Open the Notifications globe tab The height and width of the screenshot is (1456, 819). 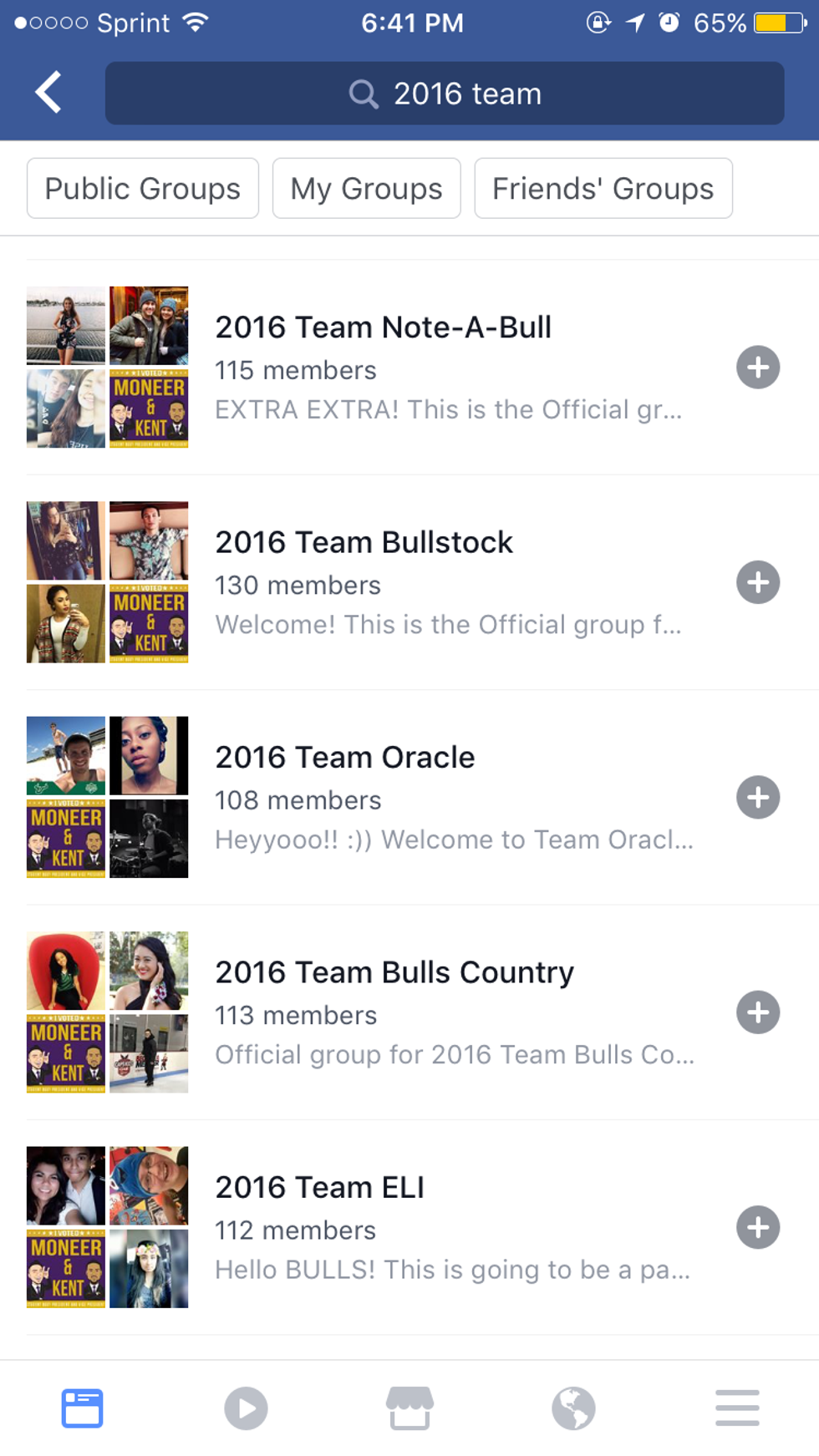[x=573, y=1408]
